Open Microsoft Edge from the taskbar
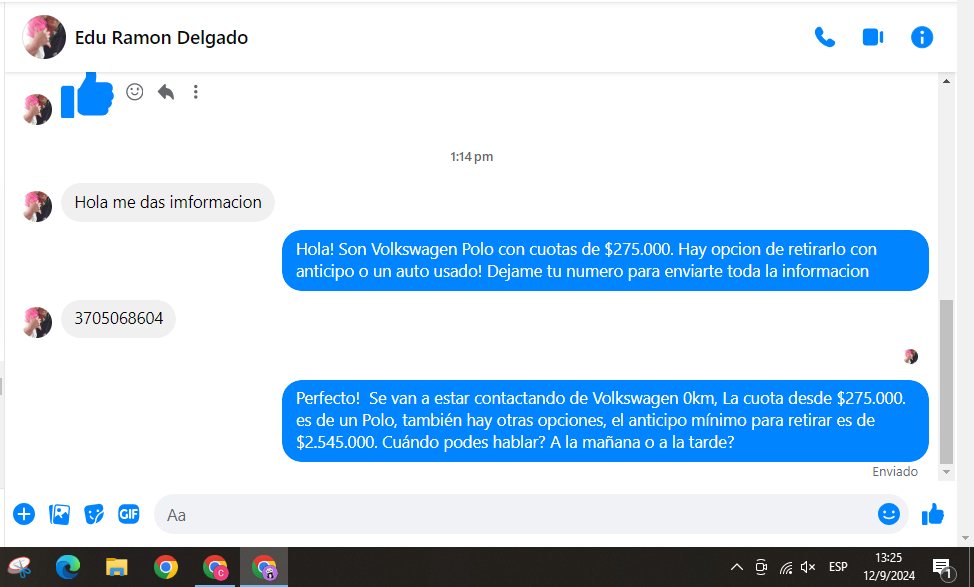Screen dimensions: 974x587 pyautogui.click(x=67, y=567)
